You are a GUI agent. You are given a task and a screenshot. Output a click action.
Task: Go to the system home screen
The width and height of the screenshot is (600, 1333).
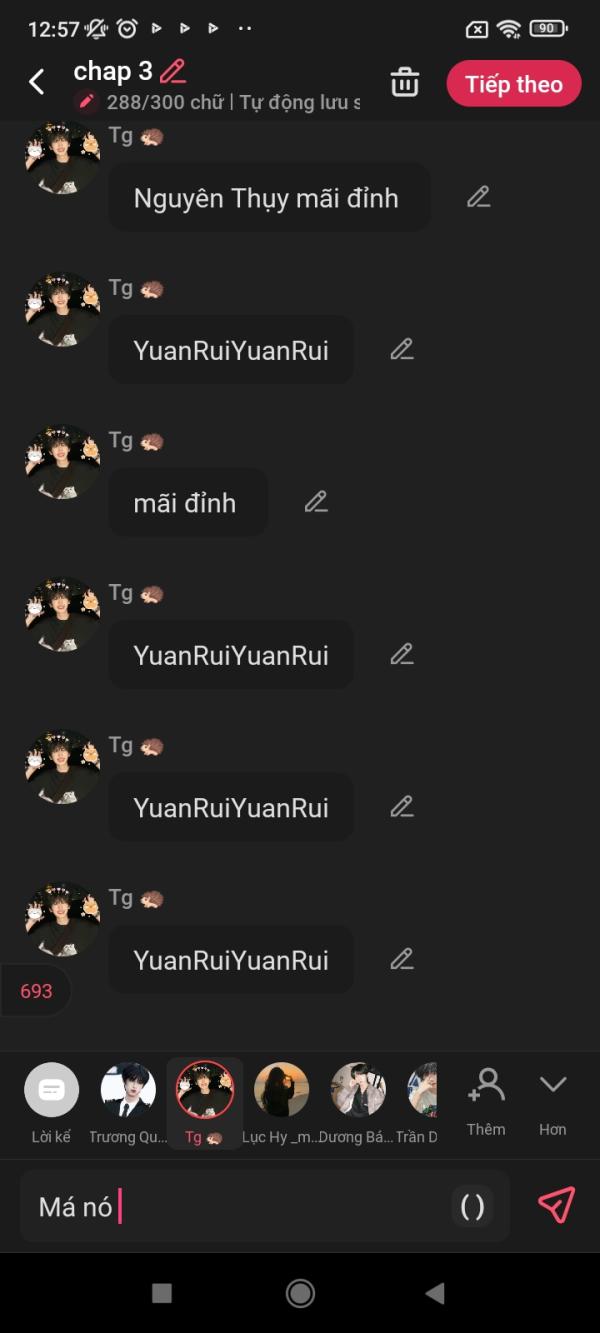click(300, 1293)
